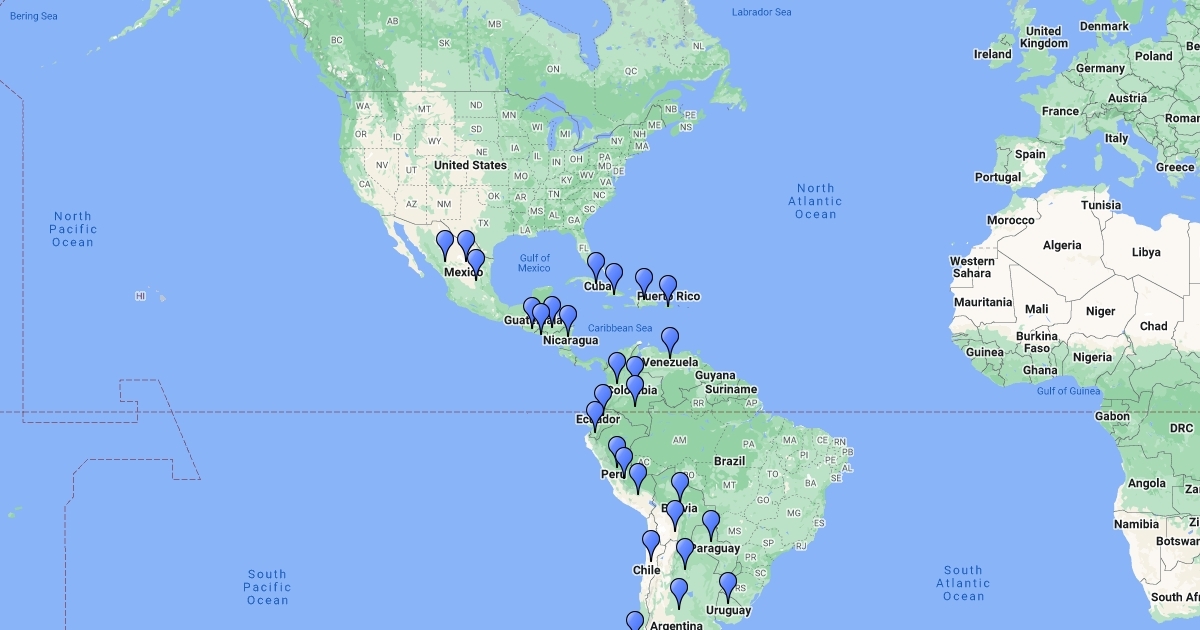1200x630 pixels.
Task: Open the marker pinned in Ecuador
Action: tap(595, 415)
